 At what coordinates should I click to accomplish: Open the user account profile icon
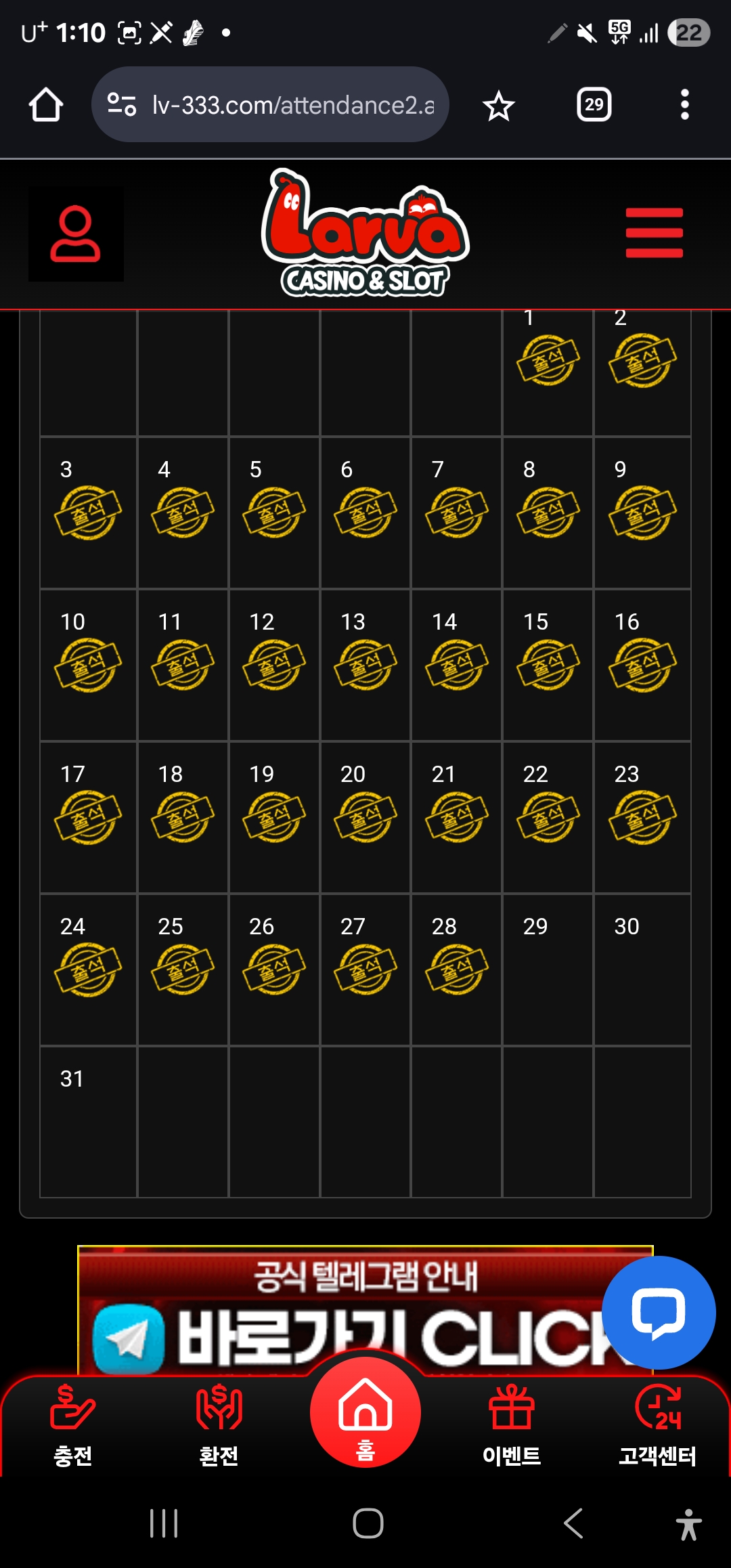pos(75,234)
